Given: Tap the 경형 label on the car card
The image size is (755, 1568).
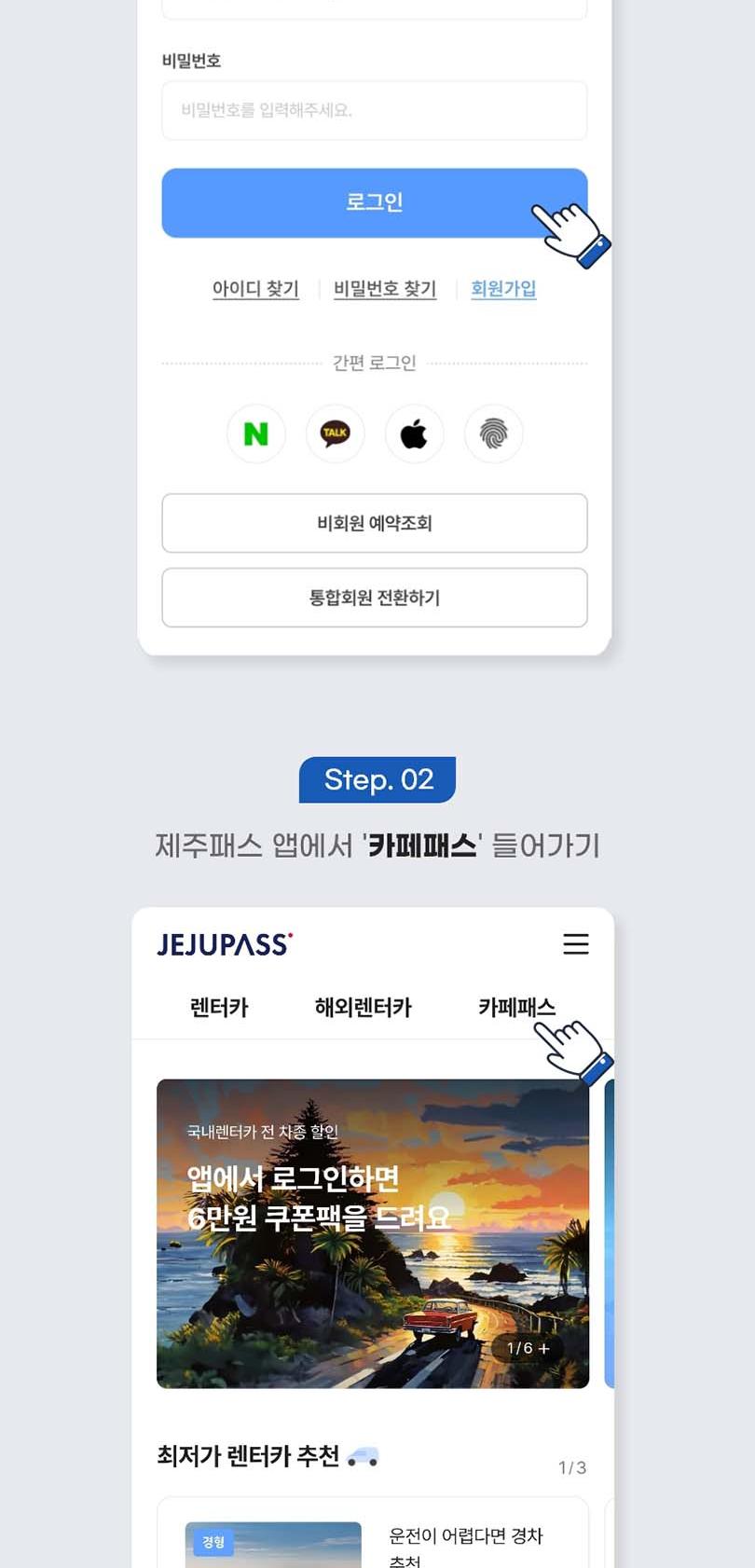Looking at the screenshot, I should tap(213, 1543).
